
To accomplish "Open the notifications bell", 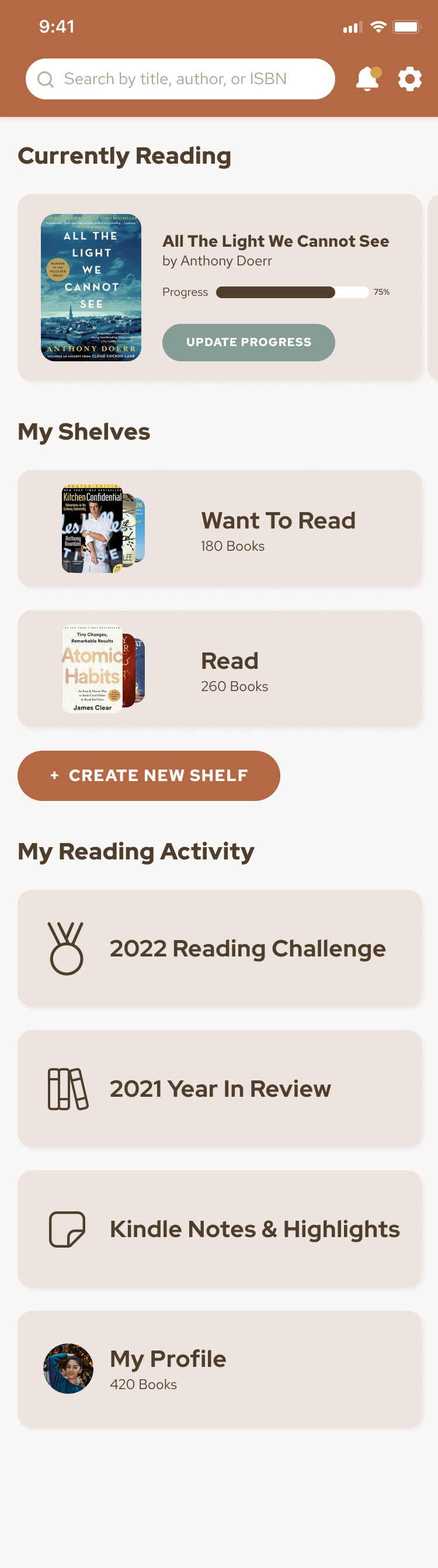I will pyautogui.click(x=367, y=79).
